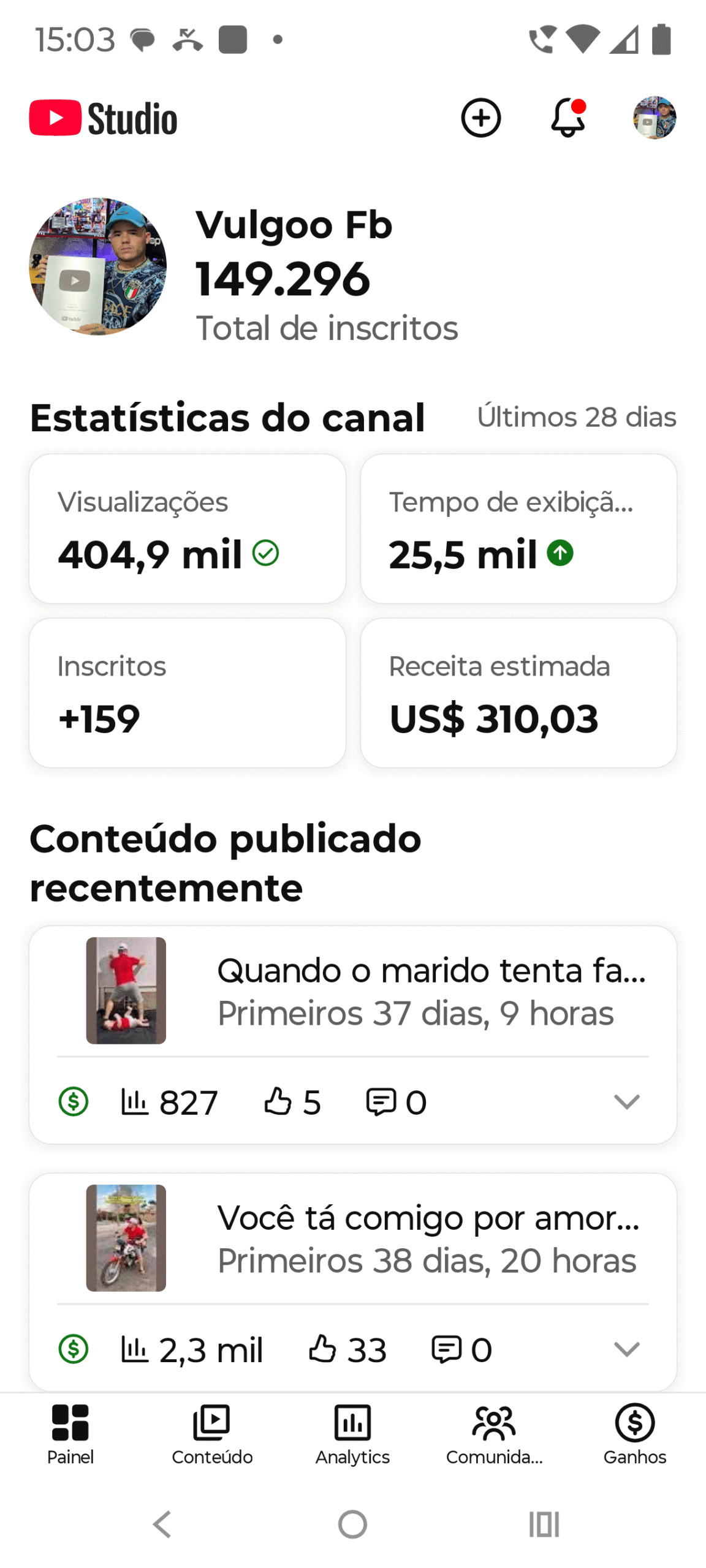Screen dimensions: 706x1568
Task: Expand stats for "Quando o marido tenta fa..."
Action: (x=626, y=1102)
